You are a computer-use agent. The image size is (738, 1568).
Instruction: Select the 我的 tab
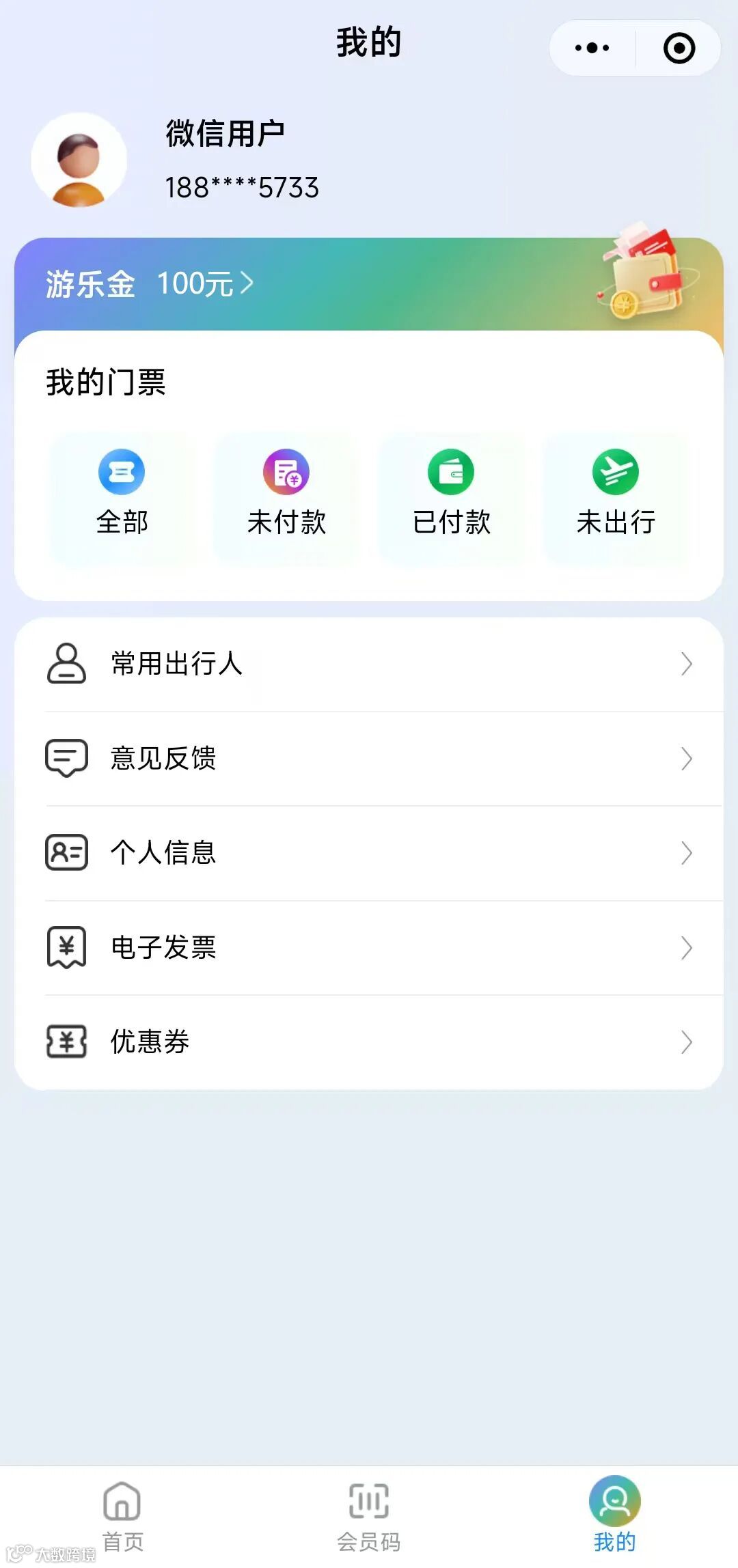(x=614, y=1516)
